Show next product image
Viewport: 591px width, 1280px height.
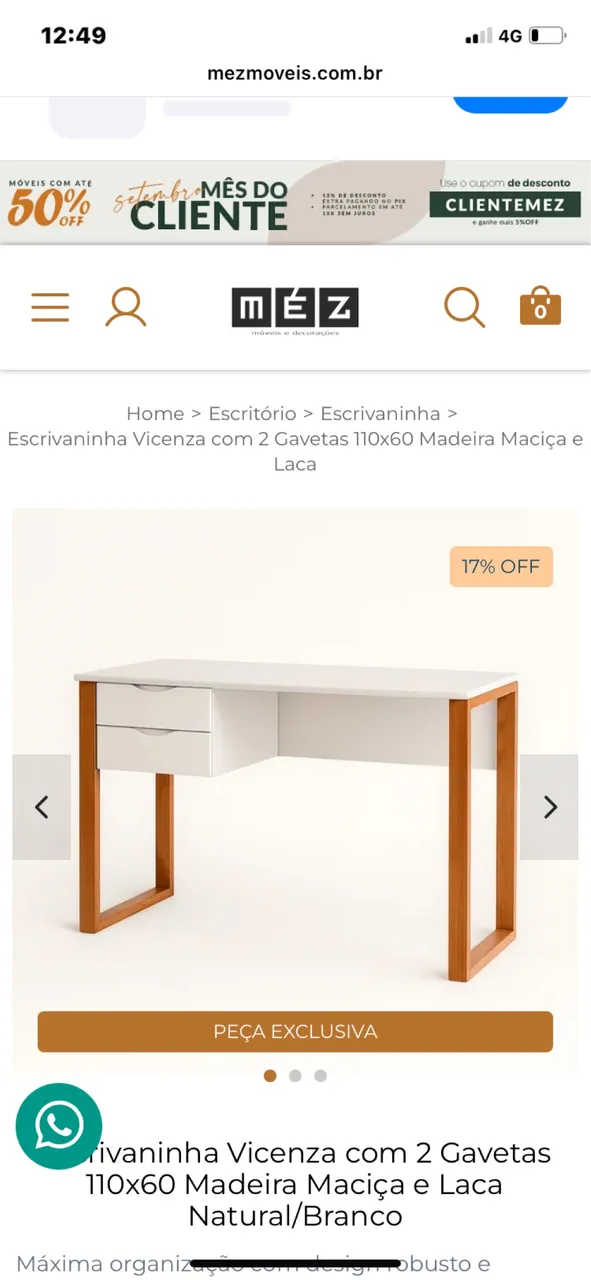coord(549,807)
